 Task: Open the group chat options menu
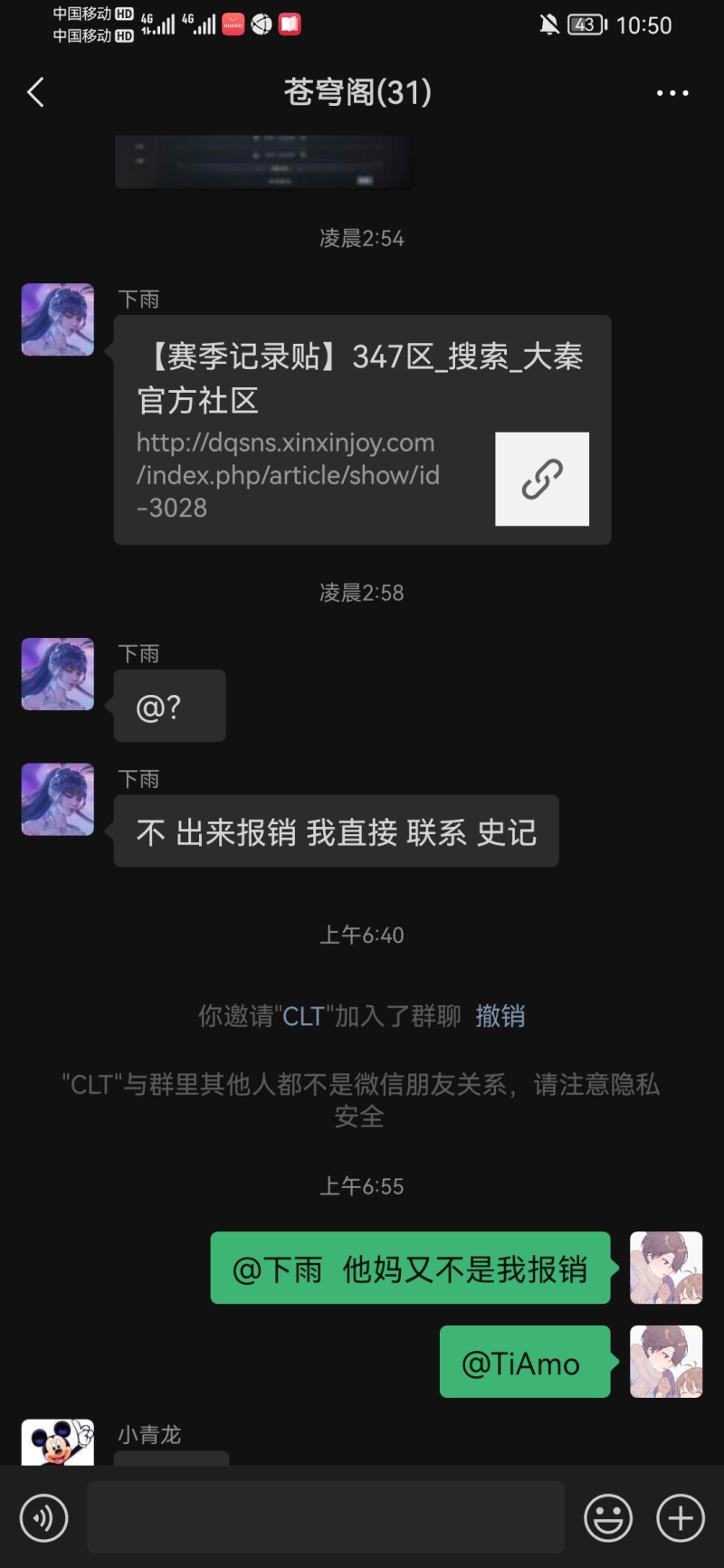672,92
